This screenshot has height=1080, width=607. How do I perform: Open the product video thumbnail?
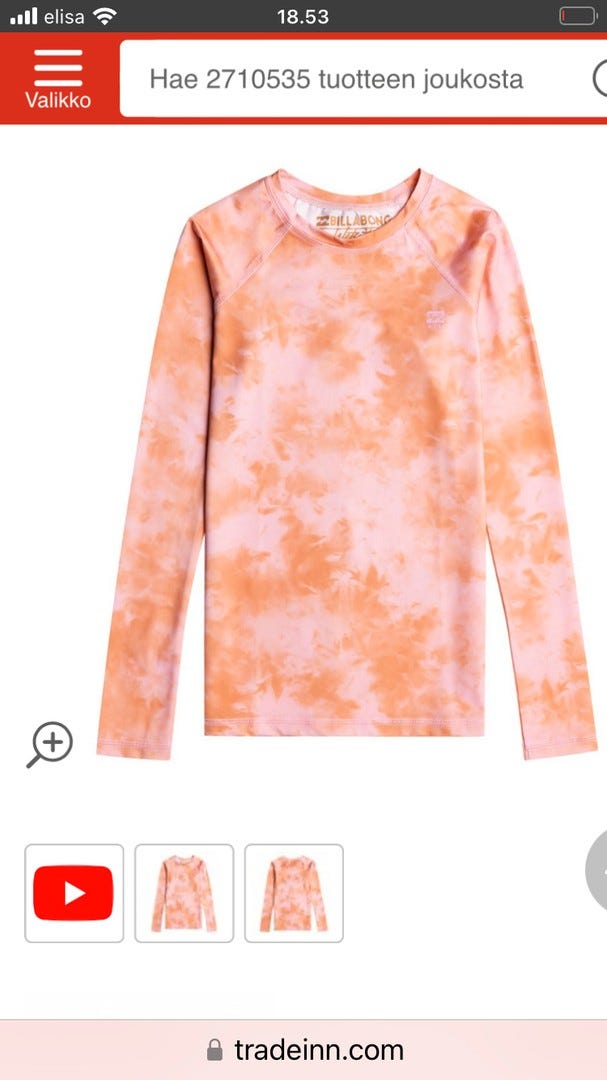click(74, 893)
